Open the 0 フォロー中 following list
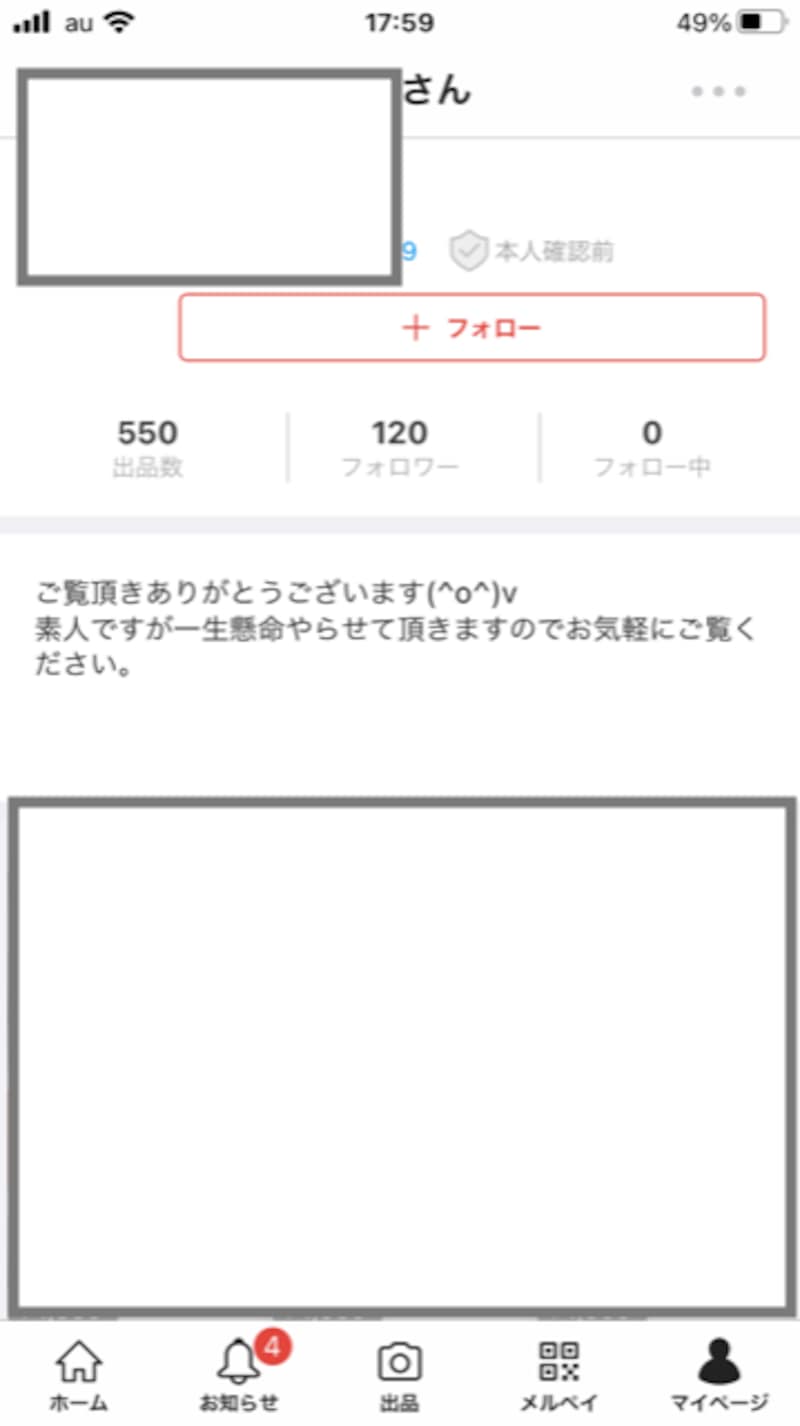 click(x=652, y=445)
